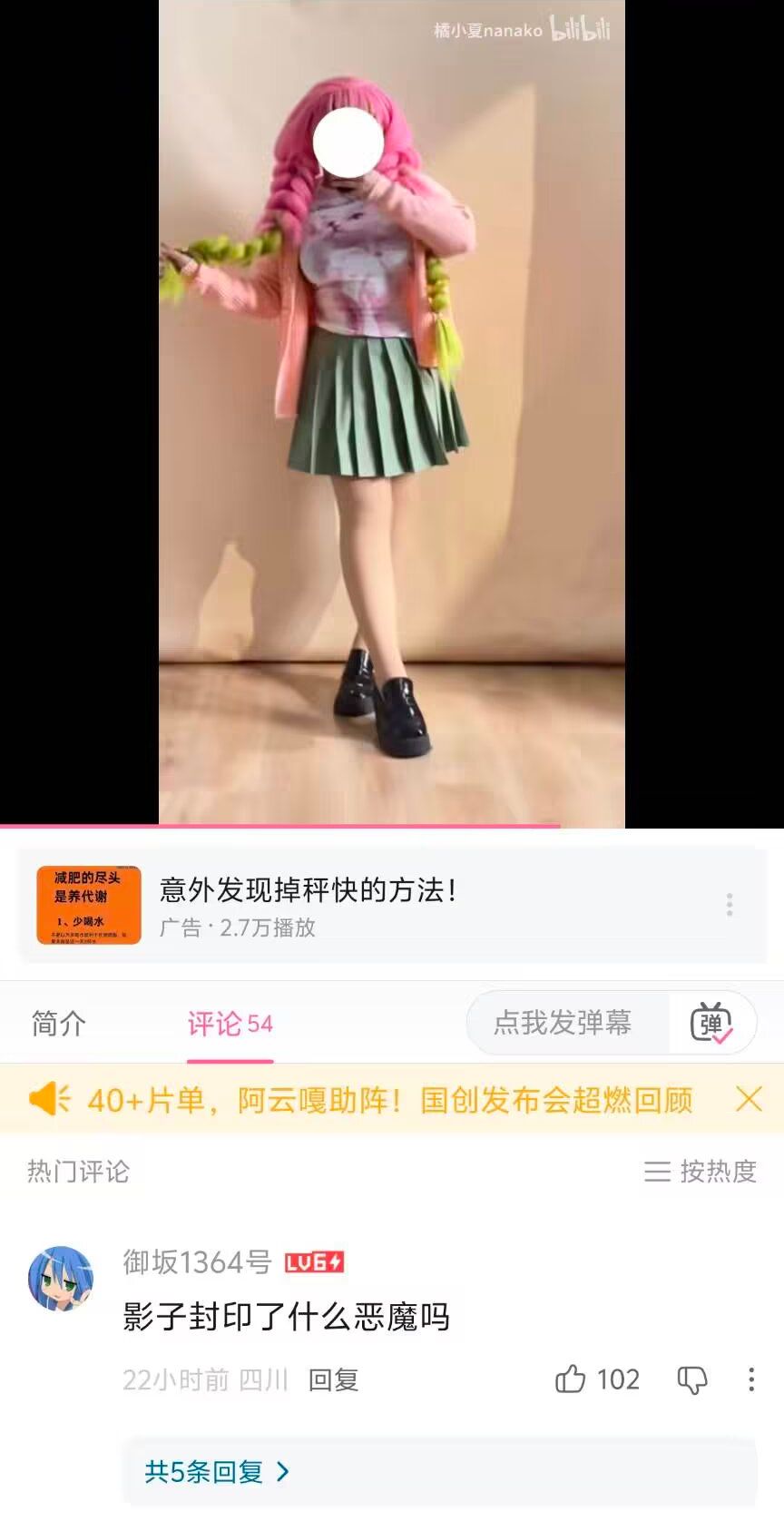The height and width of the screenshot is (1521, 784).
Task: Dislike the comment via the thumbs-down icon
Action: coord(692,1380)
